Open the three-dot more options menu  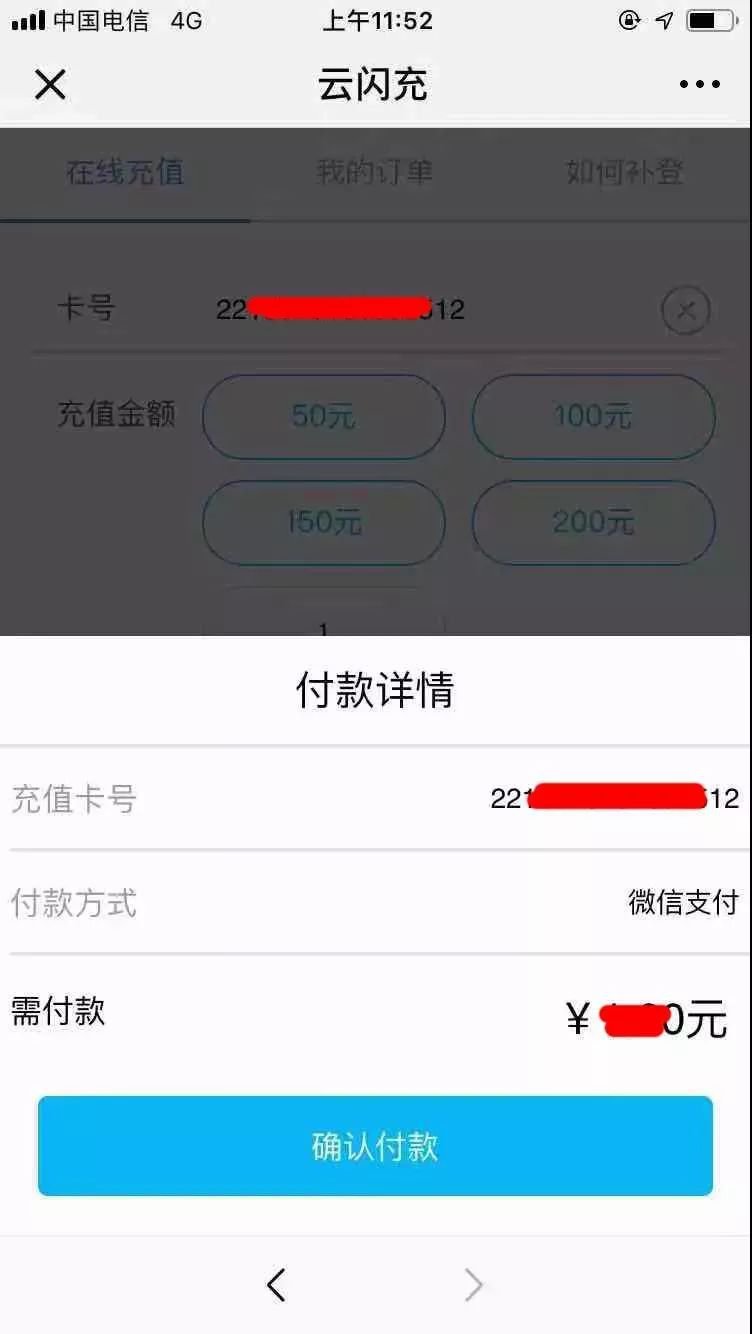(x=699, y=85)
